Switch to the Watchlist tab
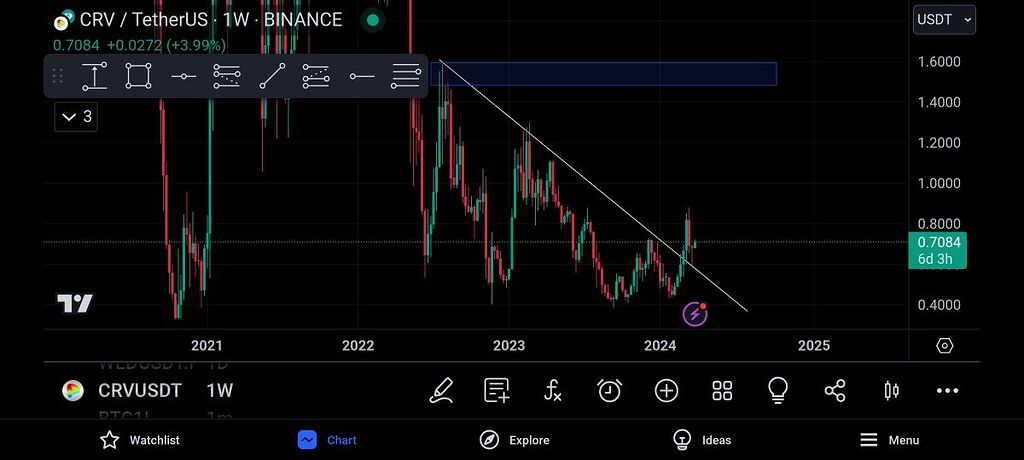Screen dimensions: 1024x460 139,440
